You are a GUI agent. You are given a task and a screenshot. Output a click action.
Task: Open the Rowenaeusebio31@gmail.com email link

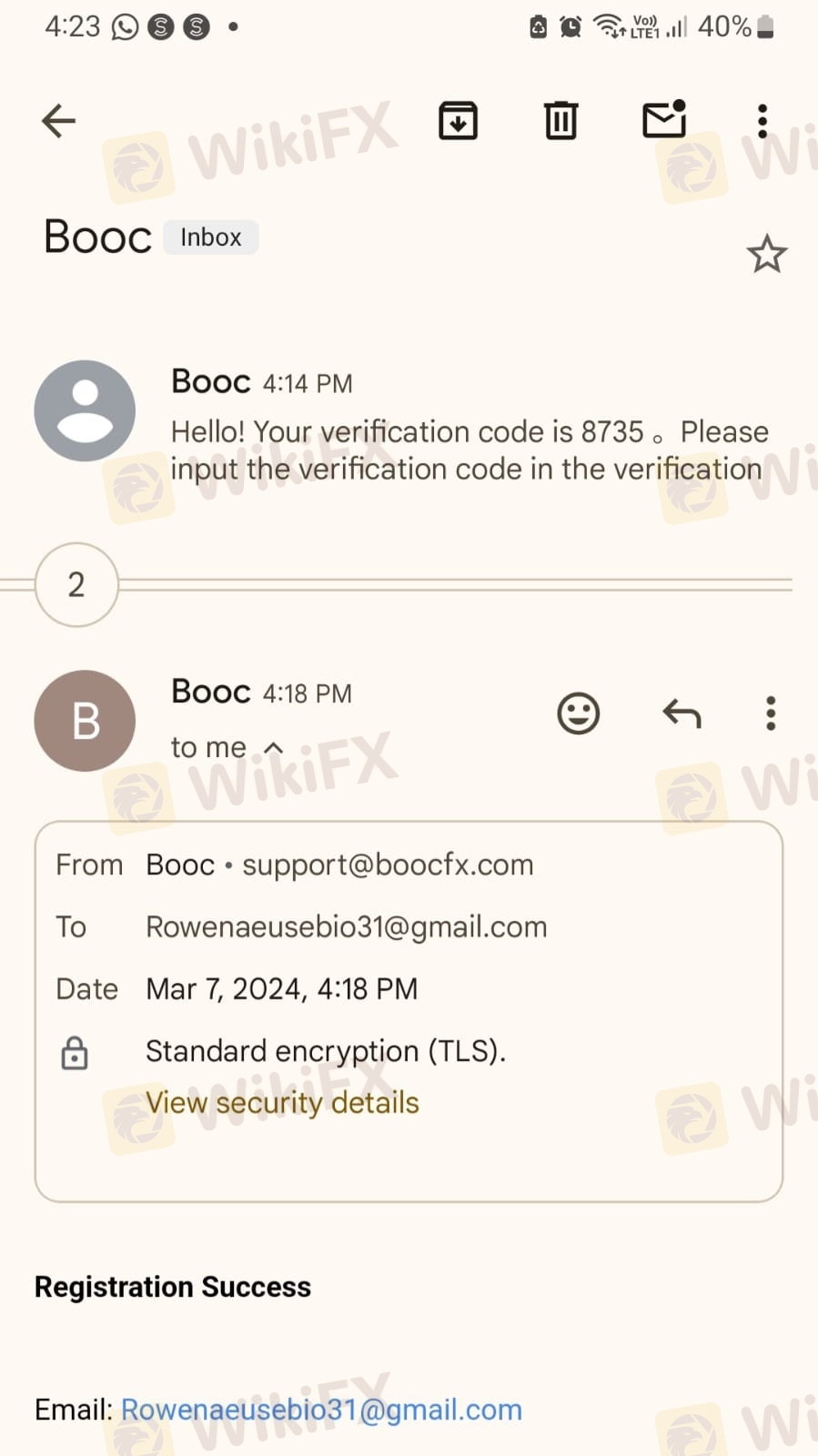click(321, 1410)
